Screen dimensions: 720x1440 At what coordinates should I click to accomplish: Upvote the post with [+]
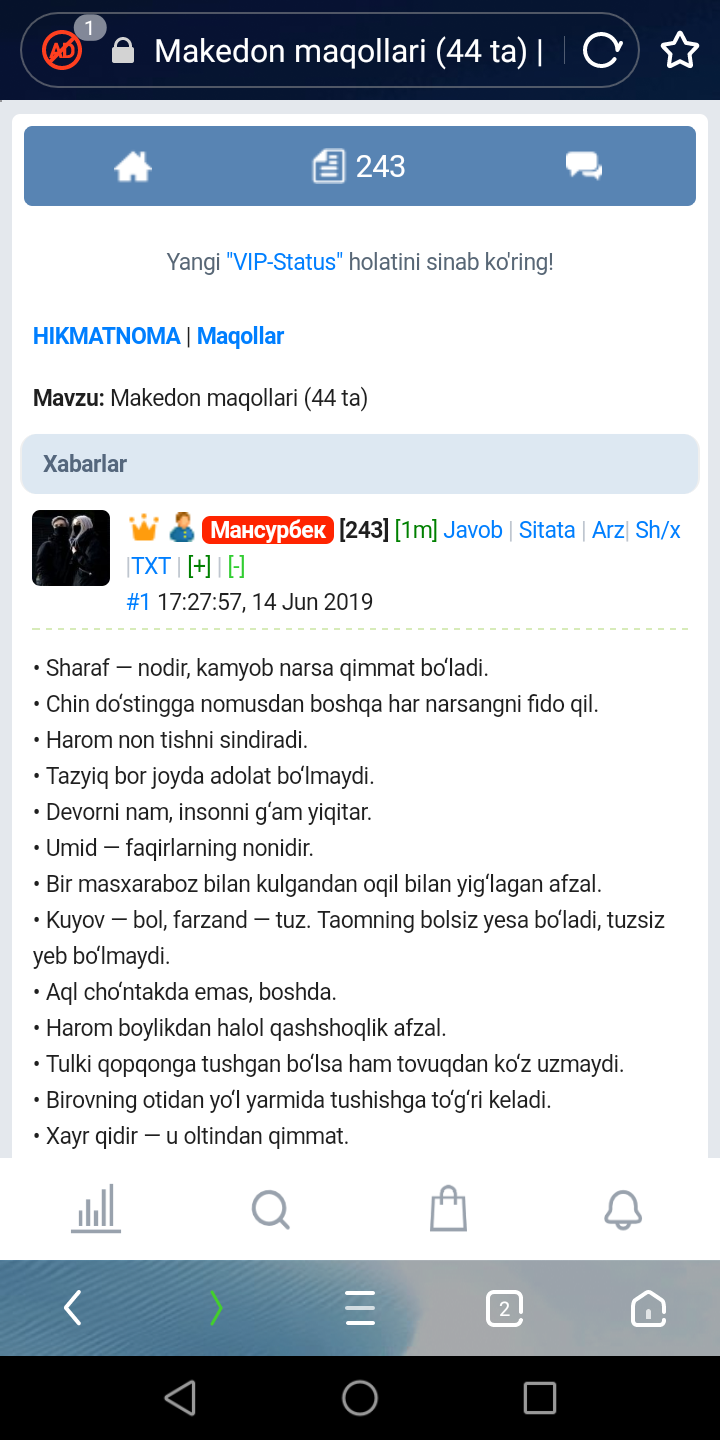199,566
